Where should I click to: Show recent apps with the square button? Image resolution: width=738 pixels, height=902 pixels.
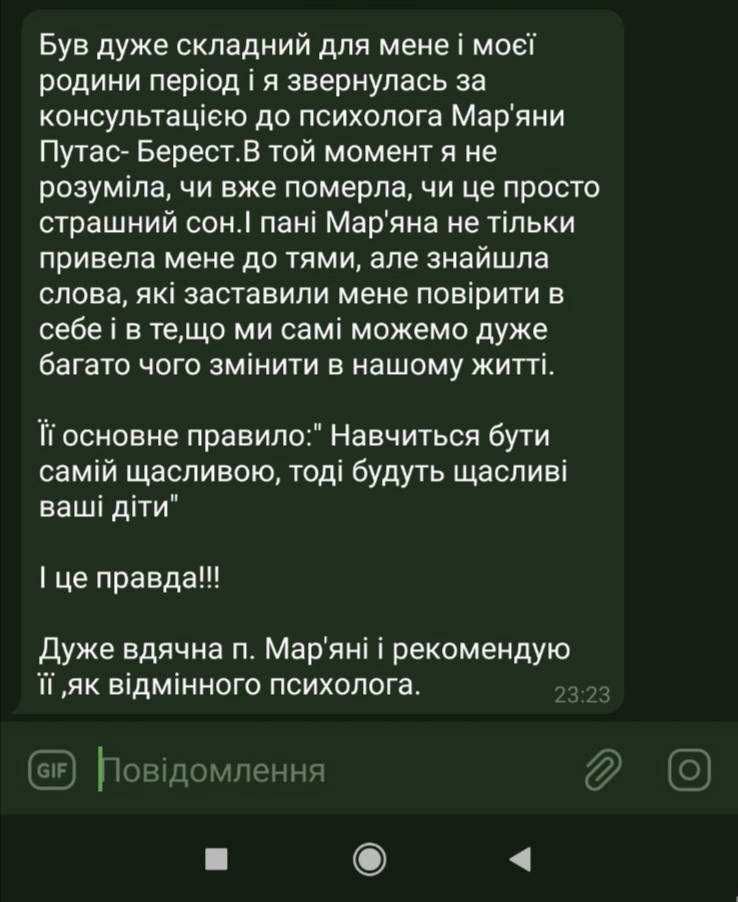pos(217,857)
